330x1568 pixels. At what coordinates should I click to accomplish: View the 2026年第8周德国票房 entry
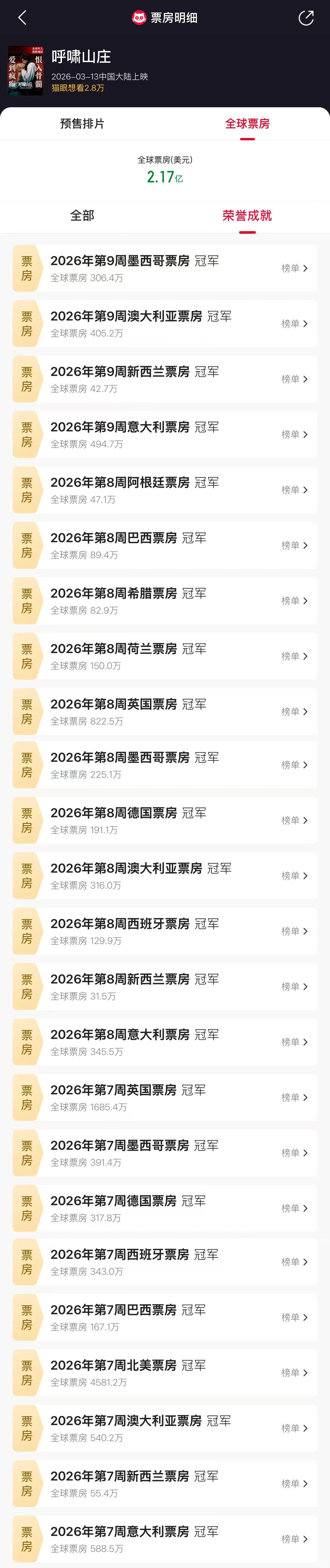tap(164, 820)
